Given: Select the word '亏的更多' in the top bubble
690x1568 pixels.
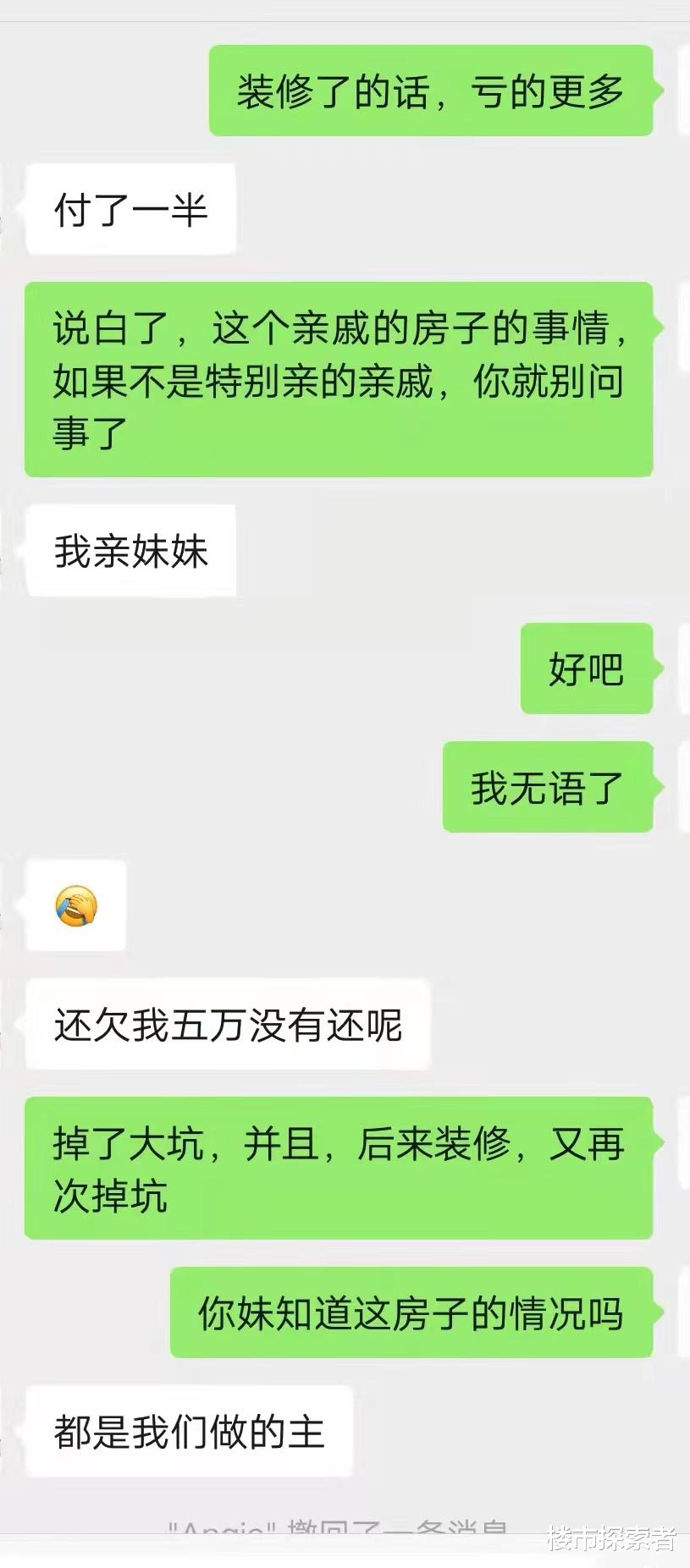Looking at the screenshot, I should click(x=550, y=93).
